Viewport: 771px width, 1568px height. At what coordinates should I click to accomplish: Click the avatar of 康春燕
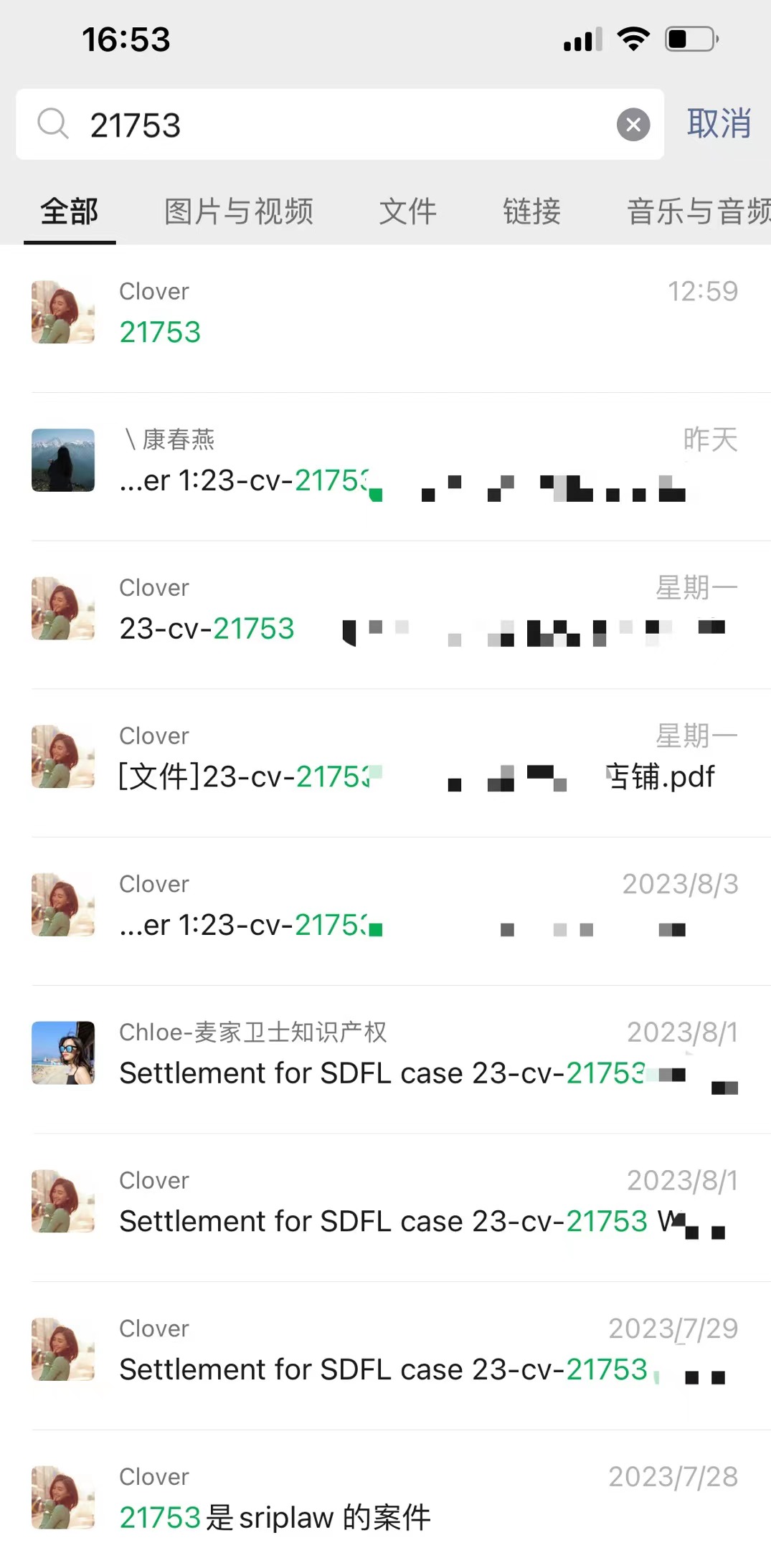click(x=62, y=461)
